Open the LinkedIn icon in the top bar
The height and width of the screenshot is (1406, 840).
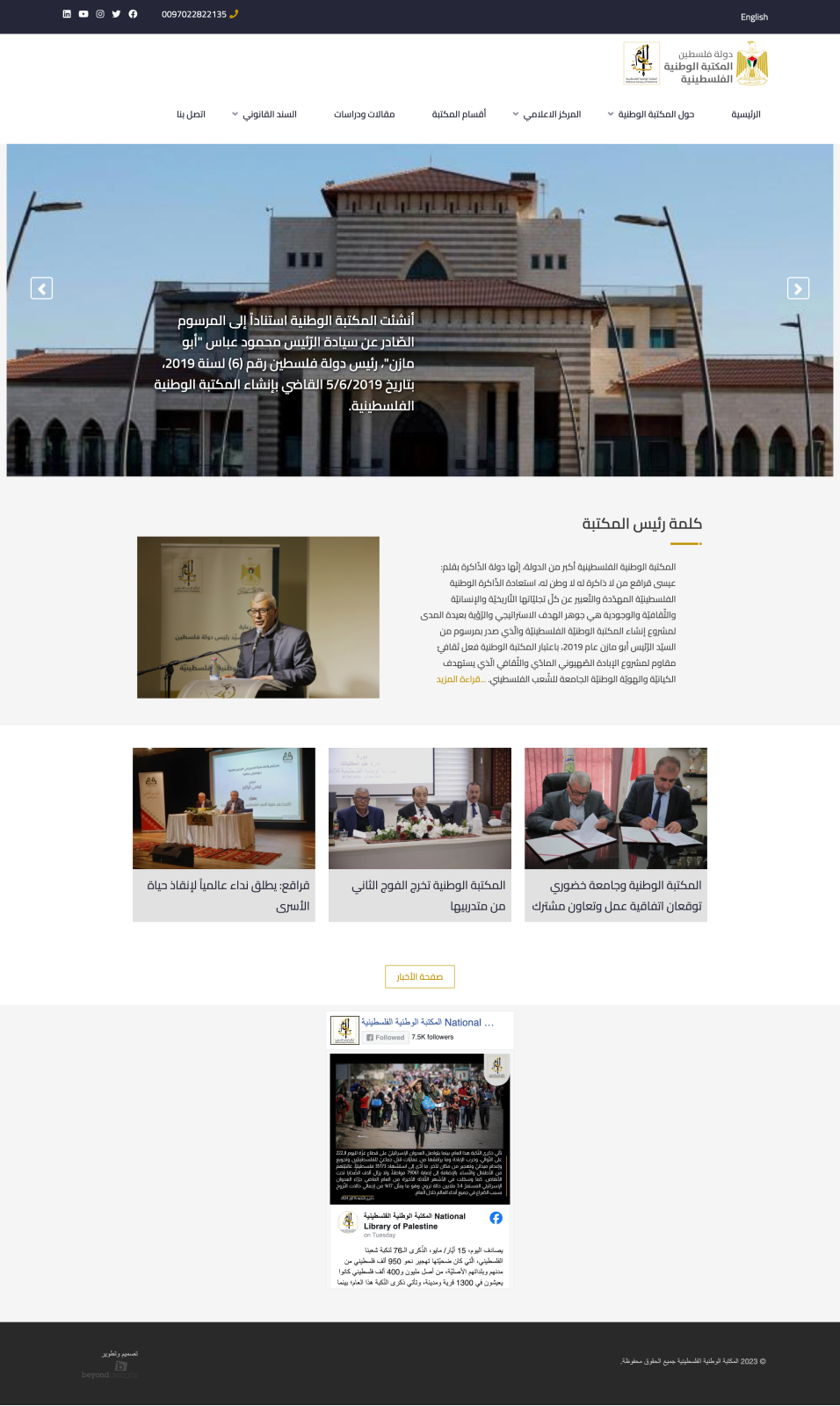[67, 14]
